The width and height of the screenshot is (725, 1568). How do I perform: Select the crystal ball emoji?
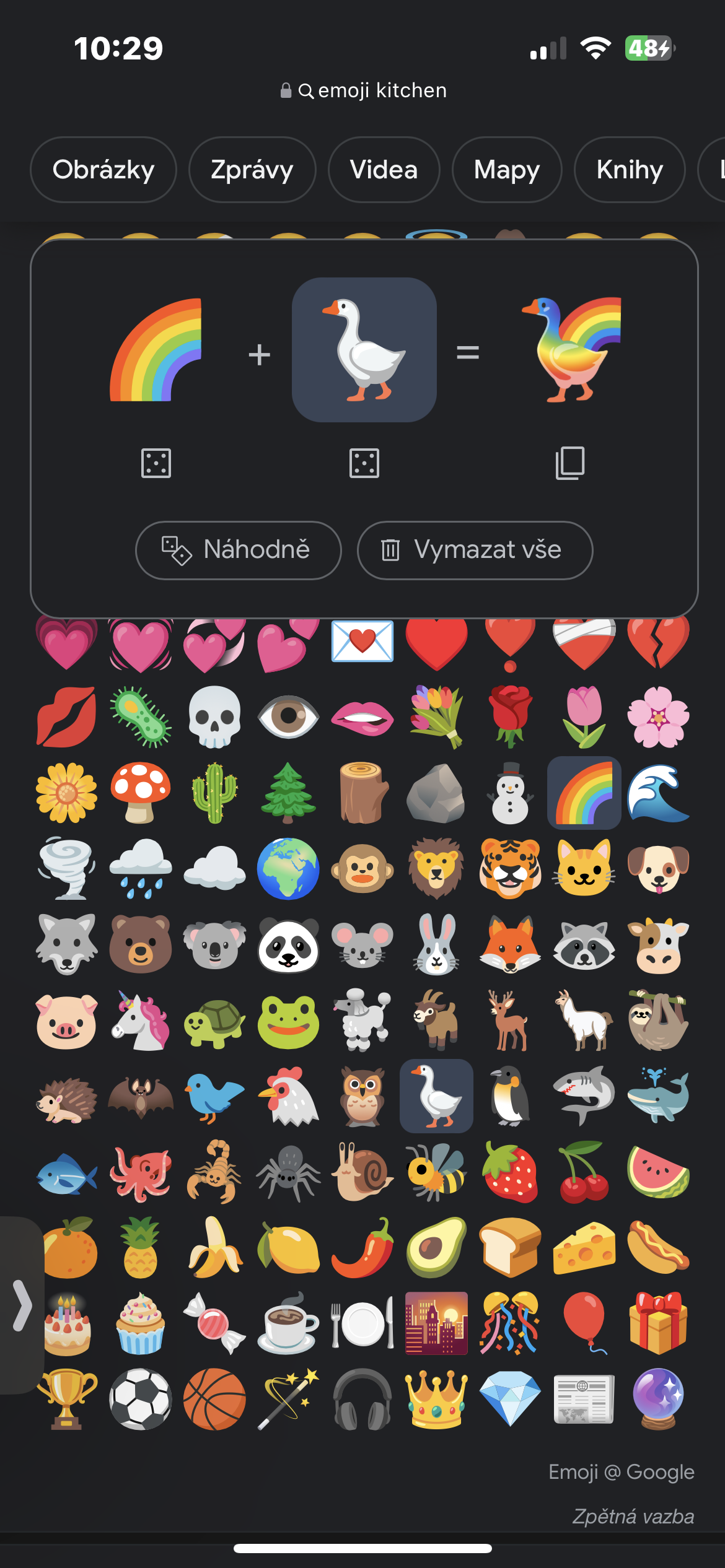tap(658, 1398)
